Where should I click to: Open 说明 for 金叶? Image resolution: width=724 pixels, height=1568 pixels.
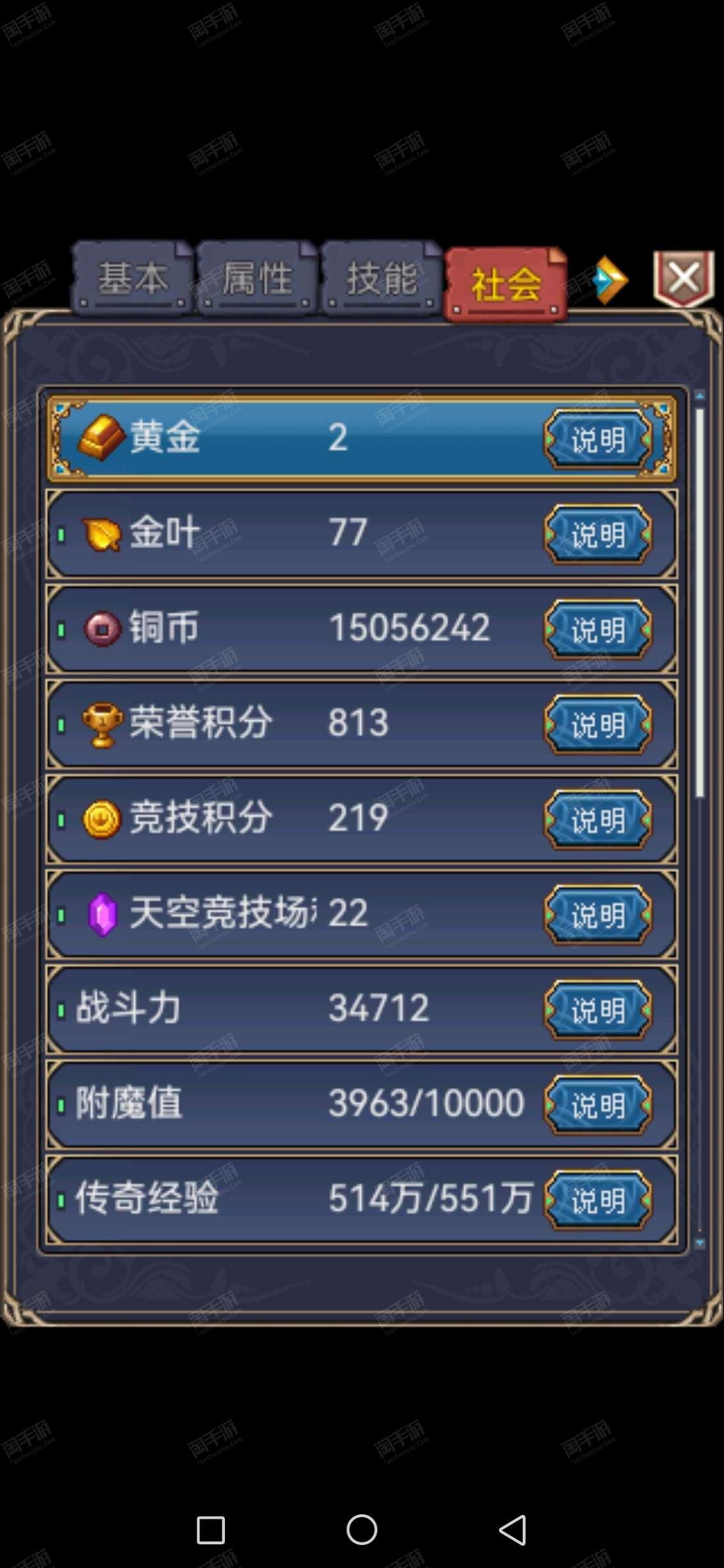[x=597, y=534]
